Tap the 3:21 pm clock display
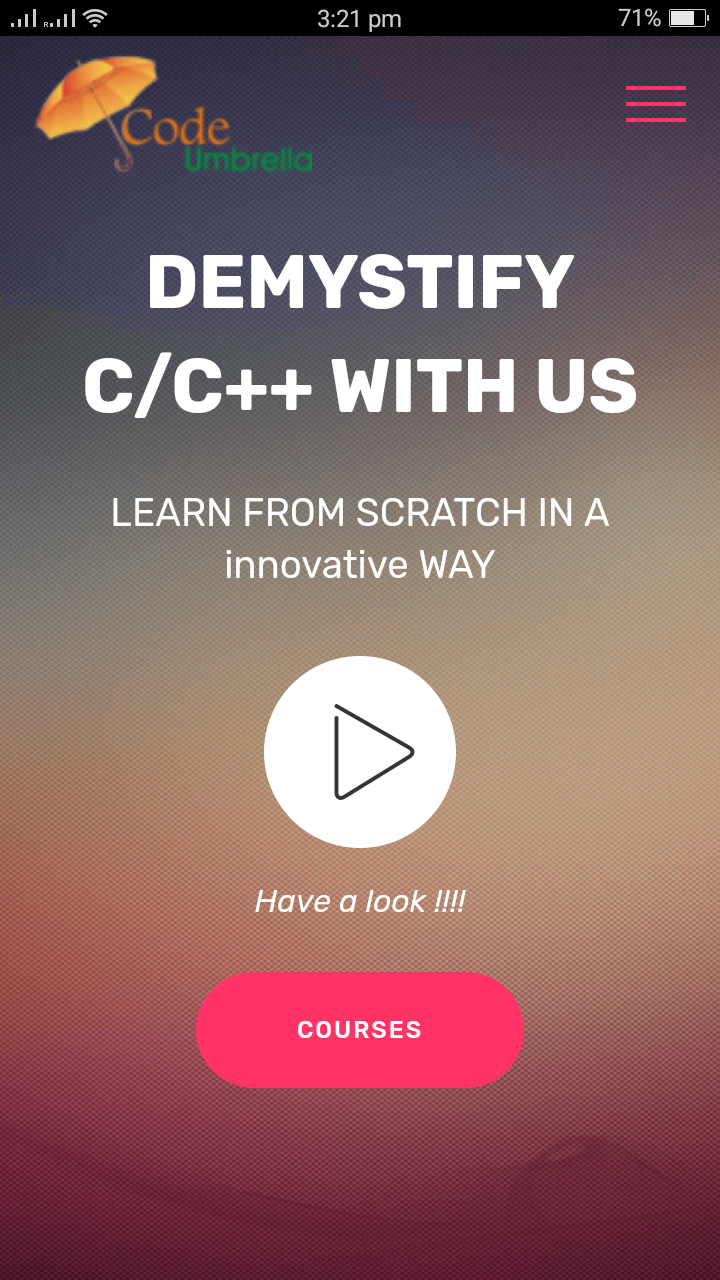This screenshot has width=720, height=1280. click(x=358, y=17)
